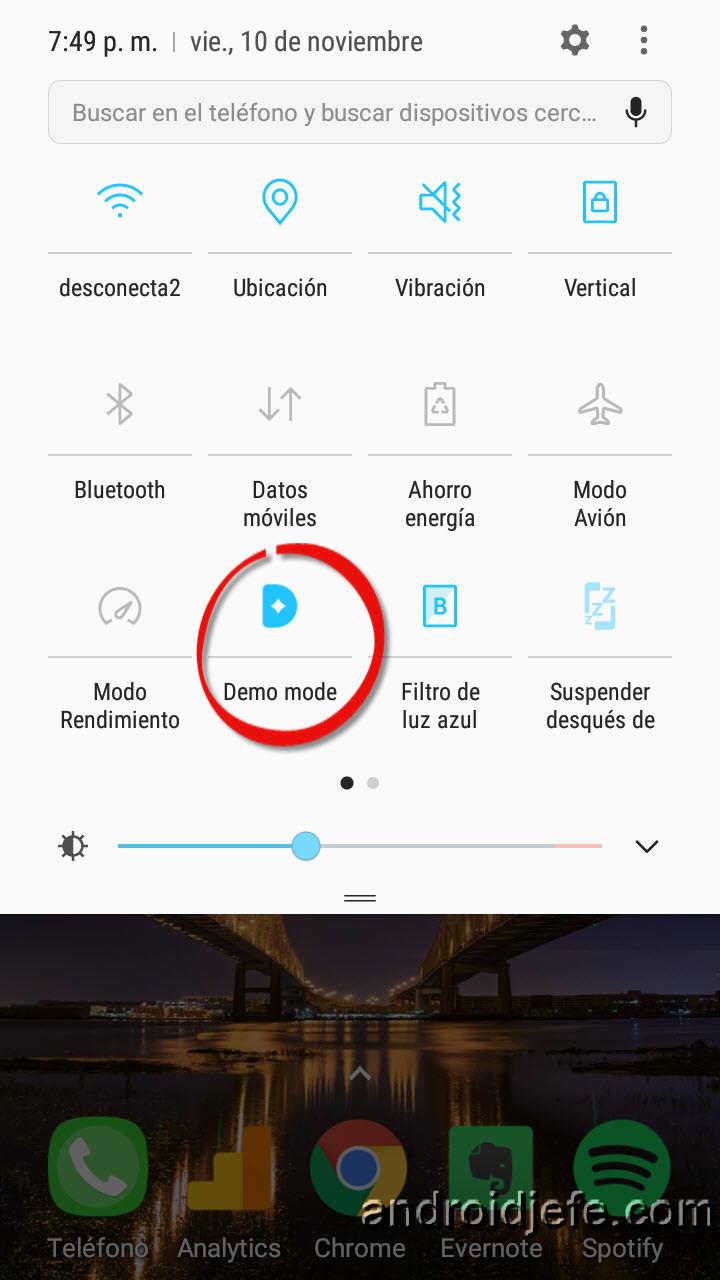
Task: Turn on Modo Avión
Action: point(600,405)
